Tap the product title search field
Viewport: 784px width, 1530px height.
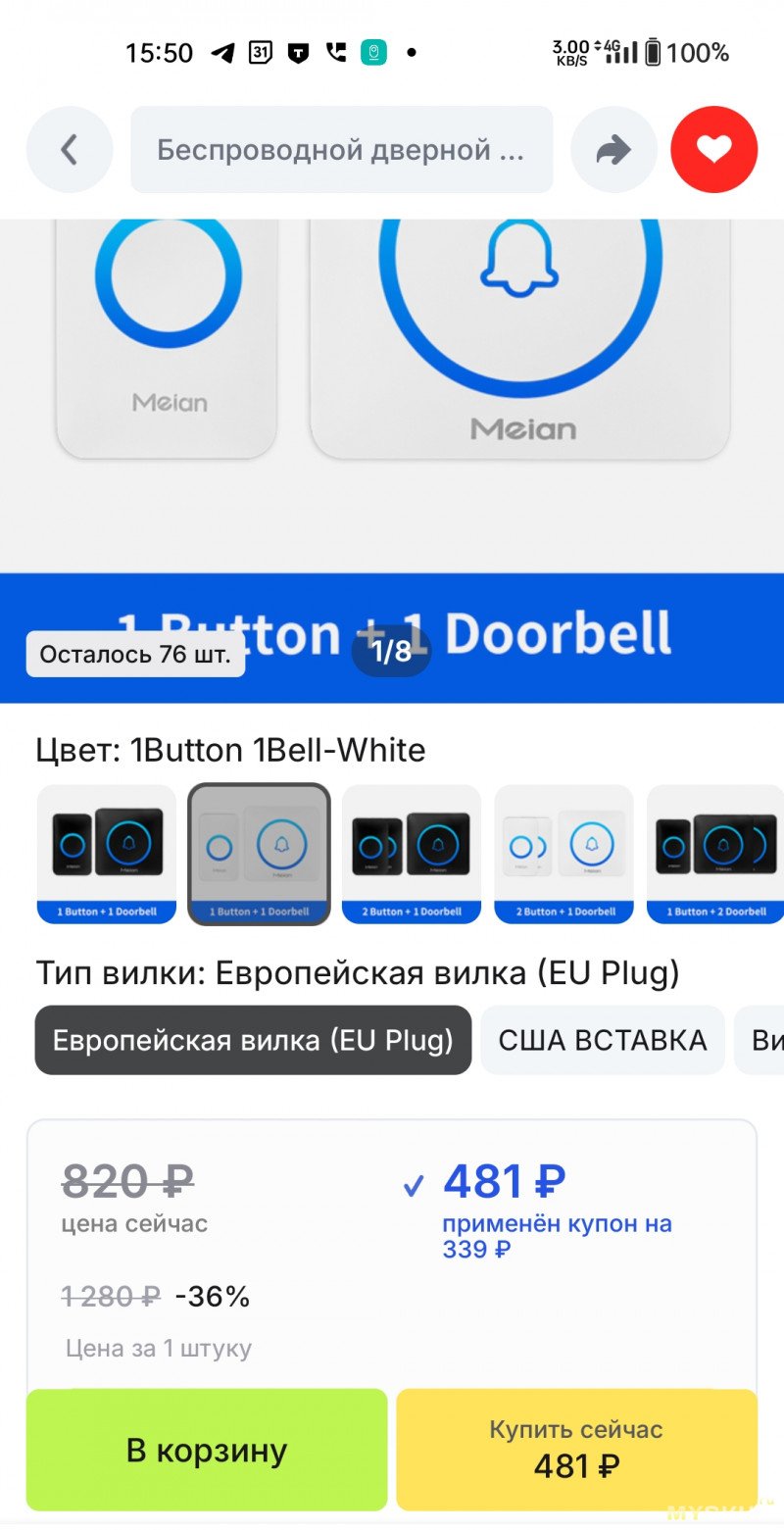click(341, 150)
